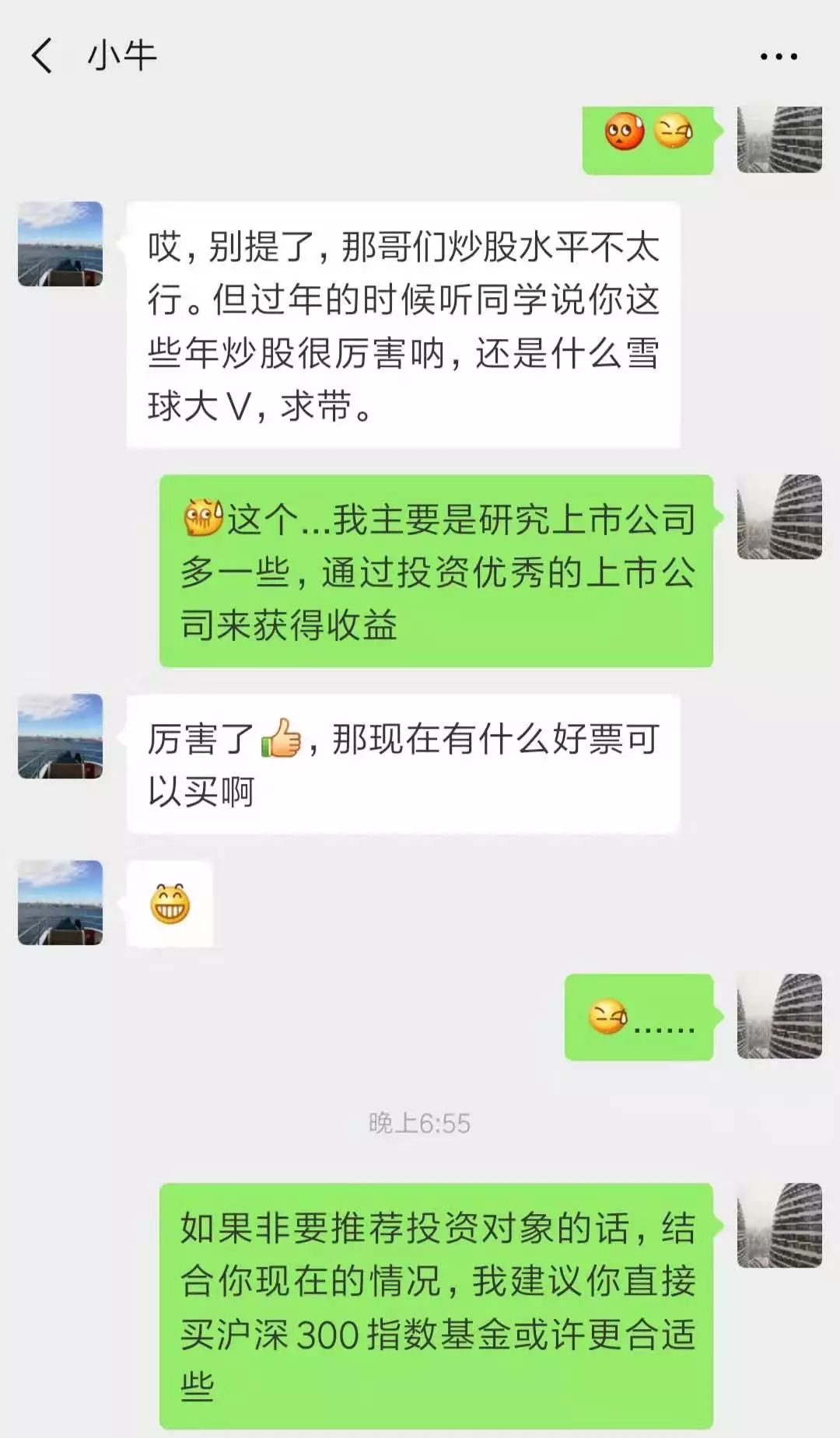Open 小牛's avatar beside the 哎，别提了 message

(x=61, y=244)
